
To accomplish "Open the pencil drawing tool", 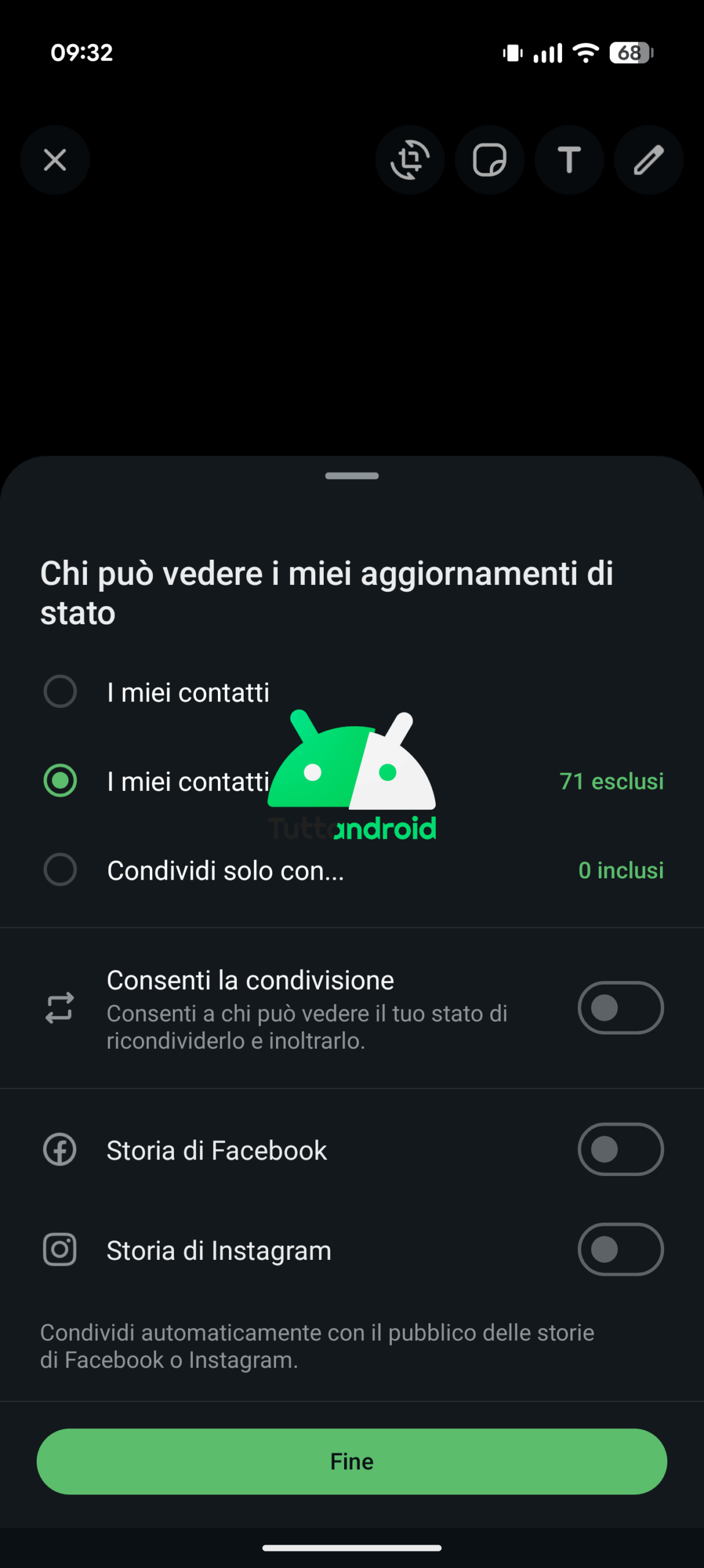I will (x=648, y=160).
